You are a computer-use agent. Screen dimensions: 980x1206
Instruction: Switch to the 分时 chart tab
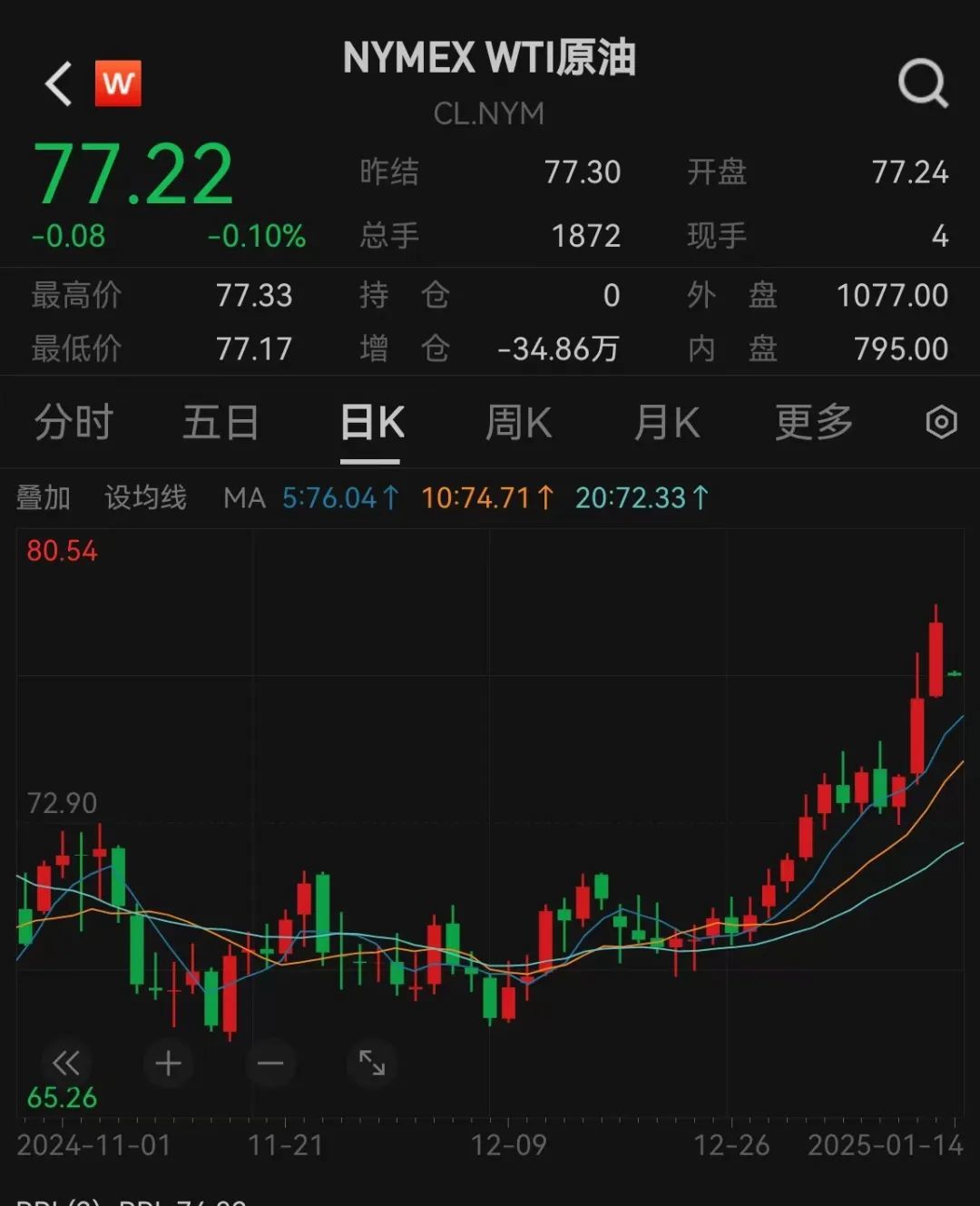point(73,423)
